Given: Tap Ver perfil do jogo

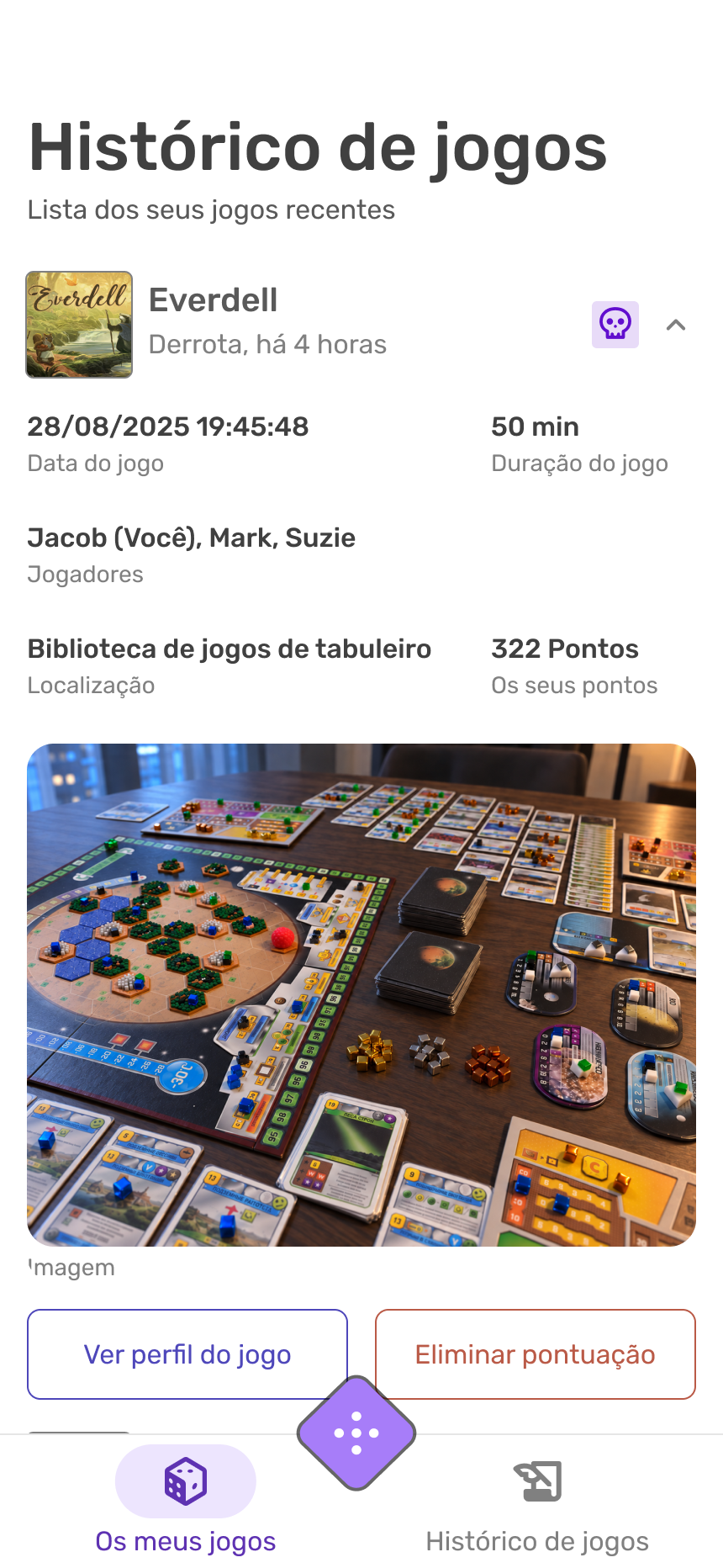Looking at the screenshot, I should tap(187, 1354).
